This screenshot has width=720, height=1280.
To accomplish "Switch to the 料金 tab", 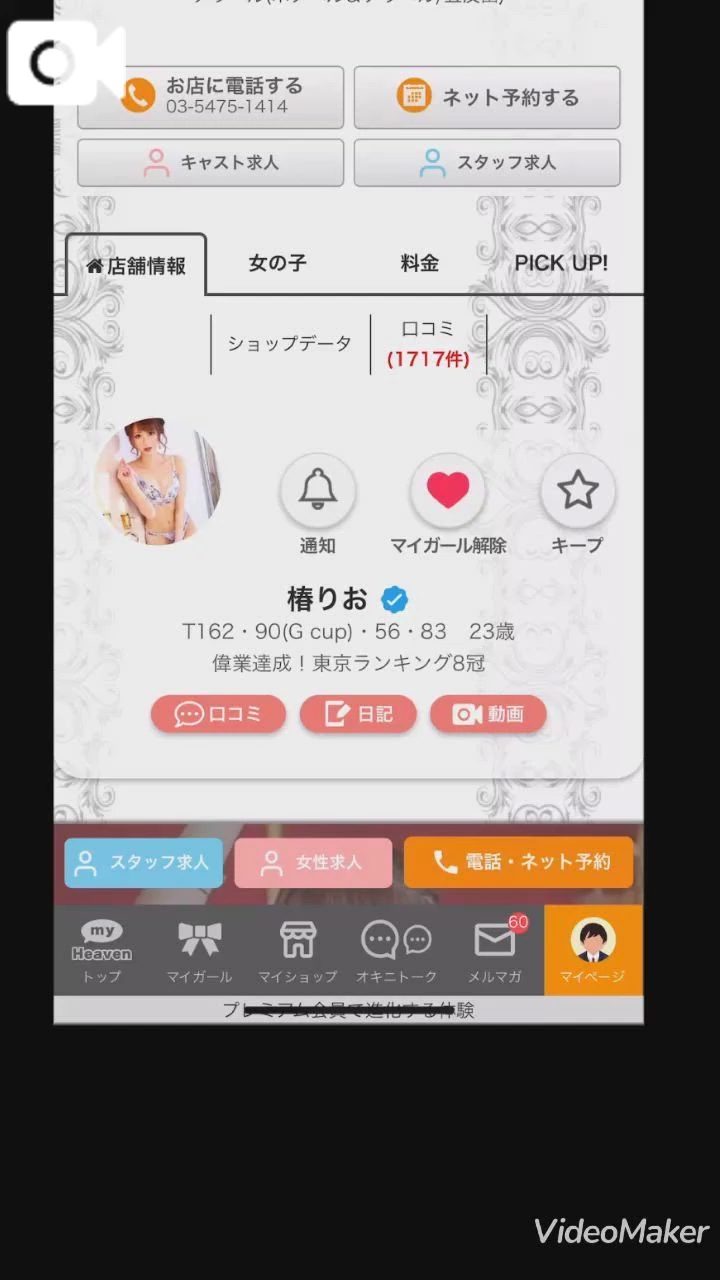I will coord(417,263).
